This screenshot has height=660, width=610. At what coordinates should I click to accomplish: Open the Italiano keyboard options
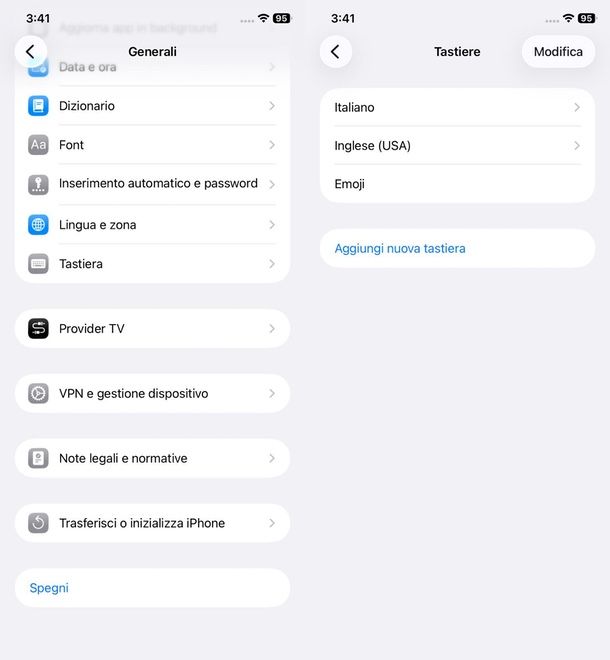click(x=456, y=107)
